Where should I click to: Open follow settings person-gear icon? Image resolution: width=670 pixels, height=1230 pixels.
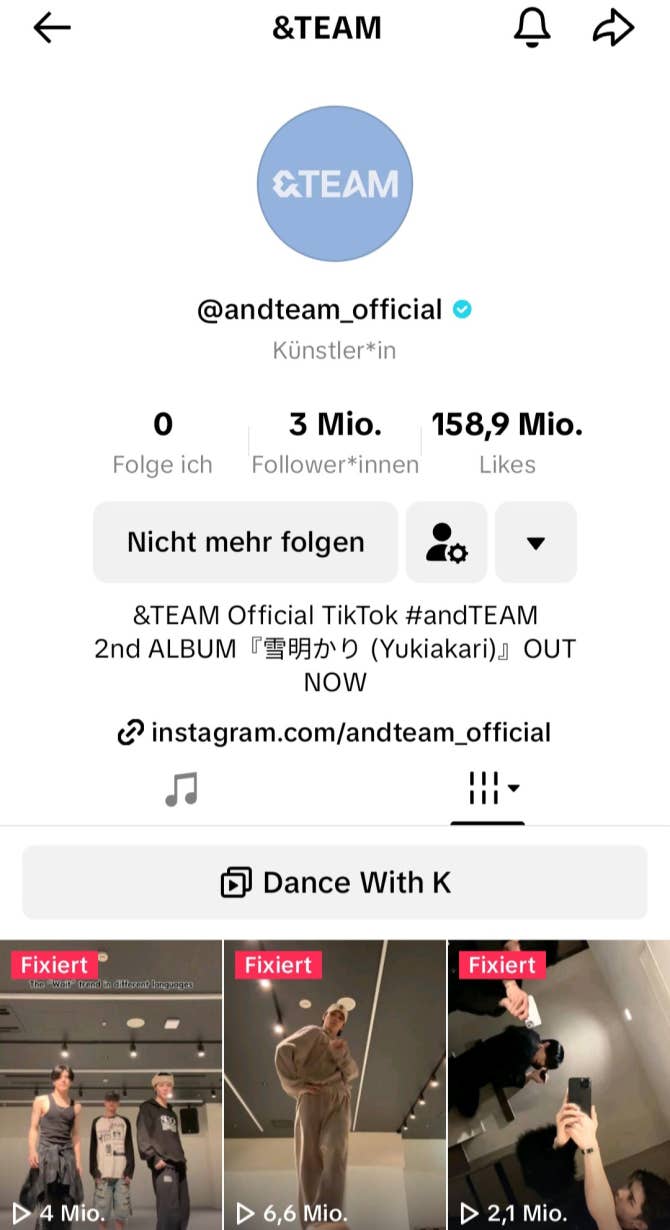pos(446,542)
